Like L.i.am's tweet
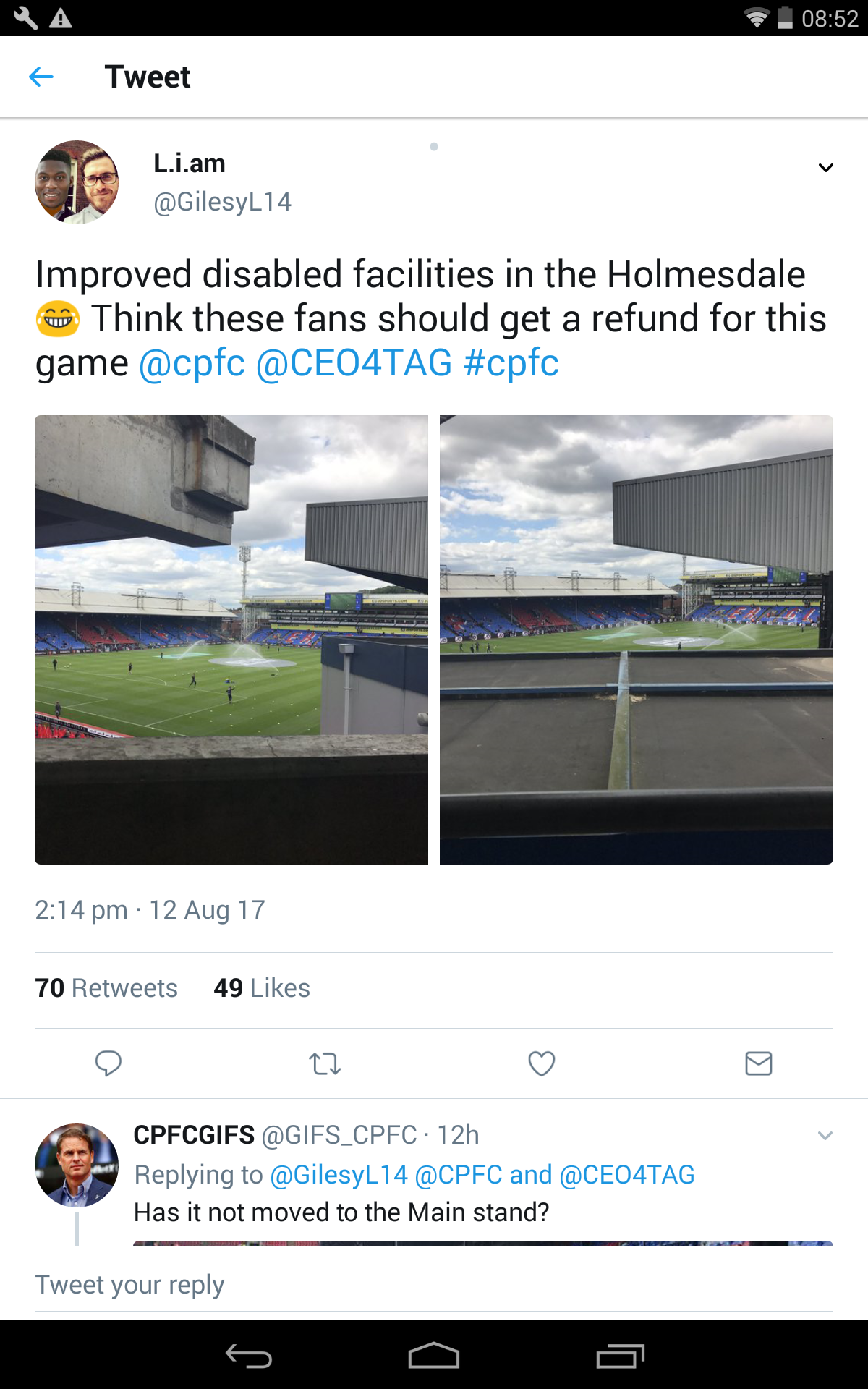Screen dimensions: 868x1389 pyautogui.click(x=542, y=1063)
